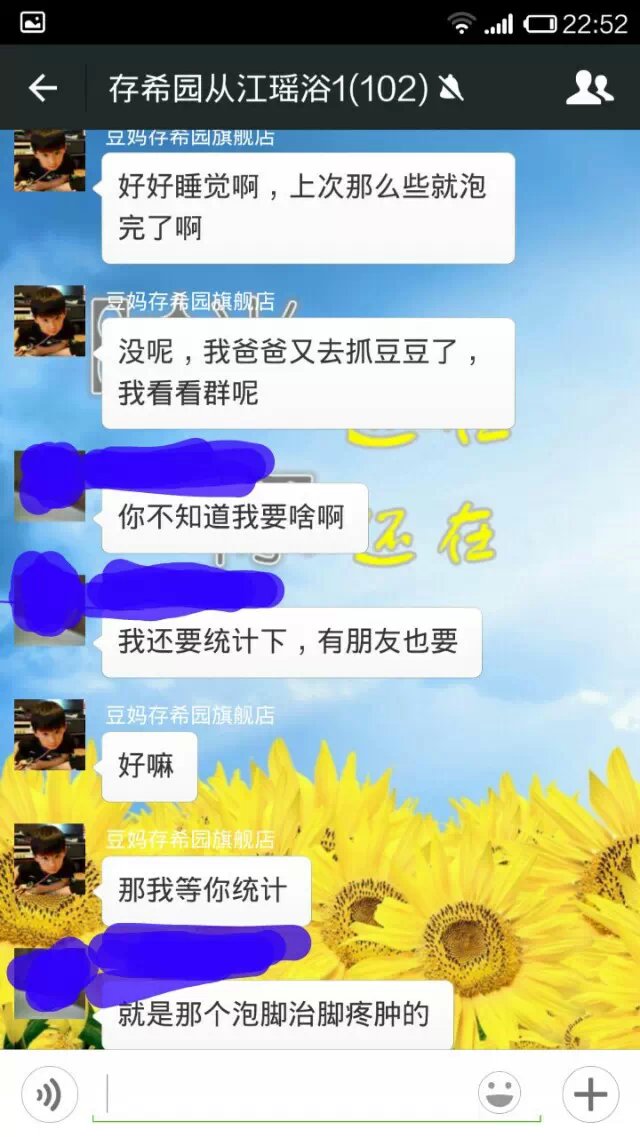Switch to voice message input

point(48,1096)
